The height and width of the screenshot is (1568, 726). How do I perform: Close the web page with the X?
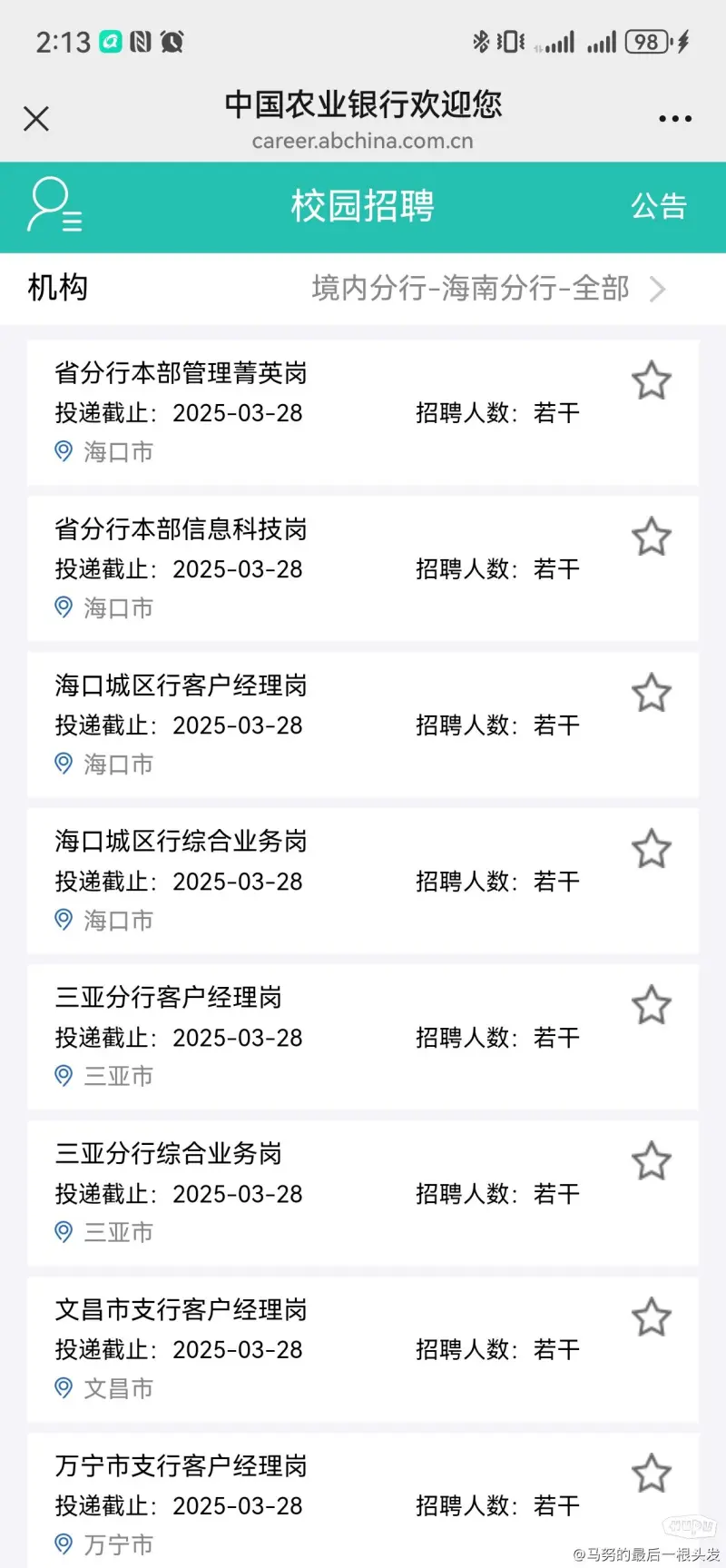click(36, 118)
